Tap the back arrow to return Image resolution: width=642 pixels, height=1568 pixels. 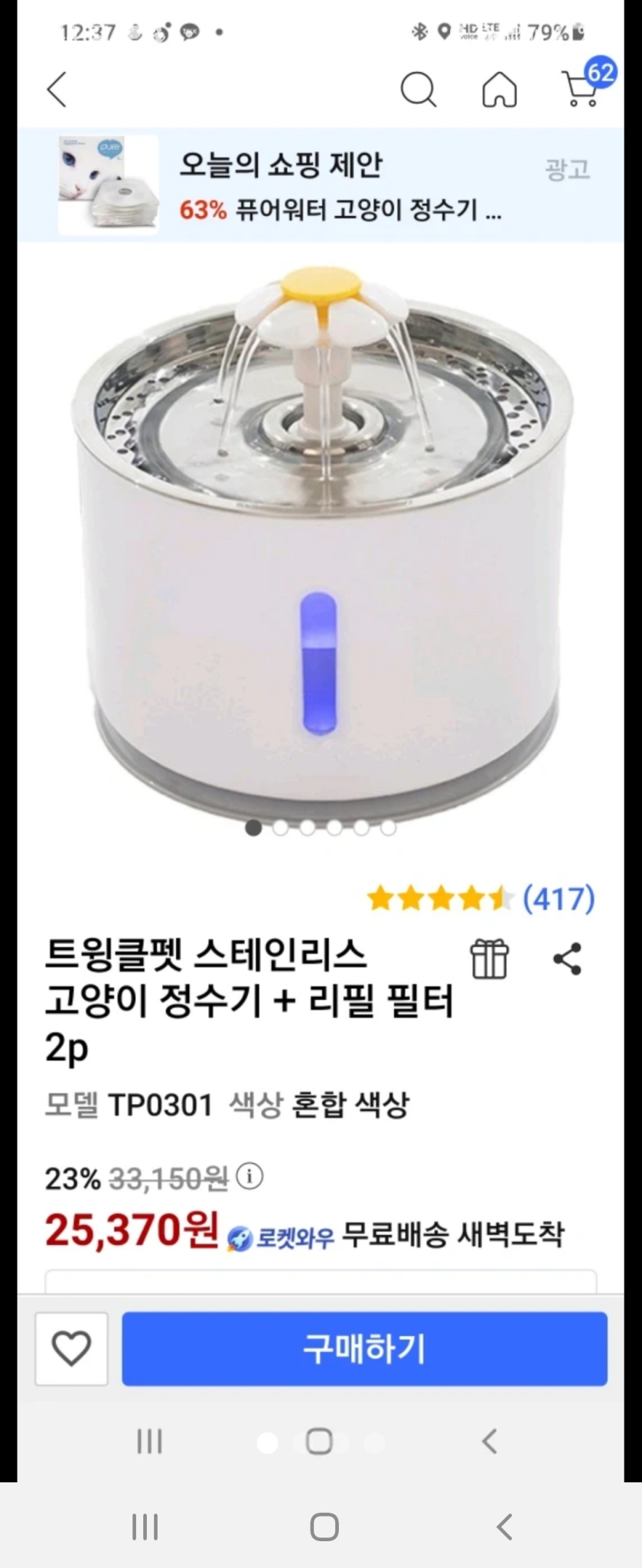(56, 89)
